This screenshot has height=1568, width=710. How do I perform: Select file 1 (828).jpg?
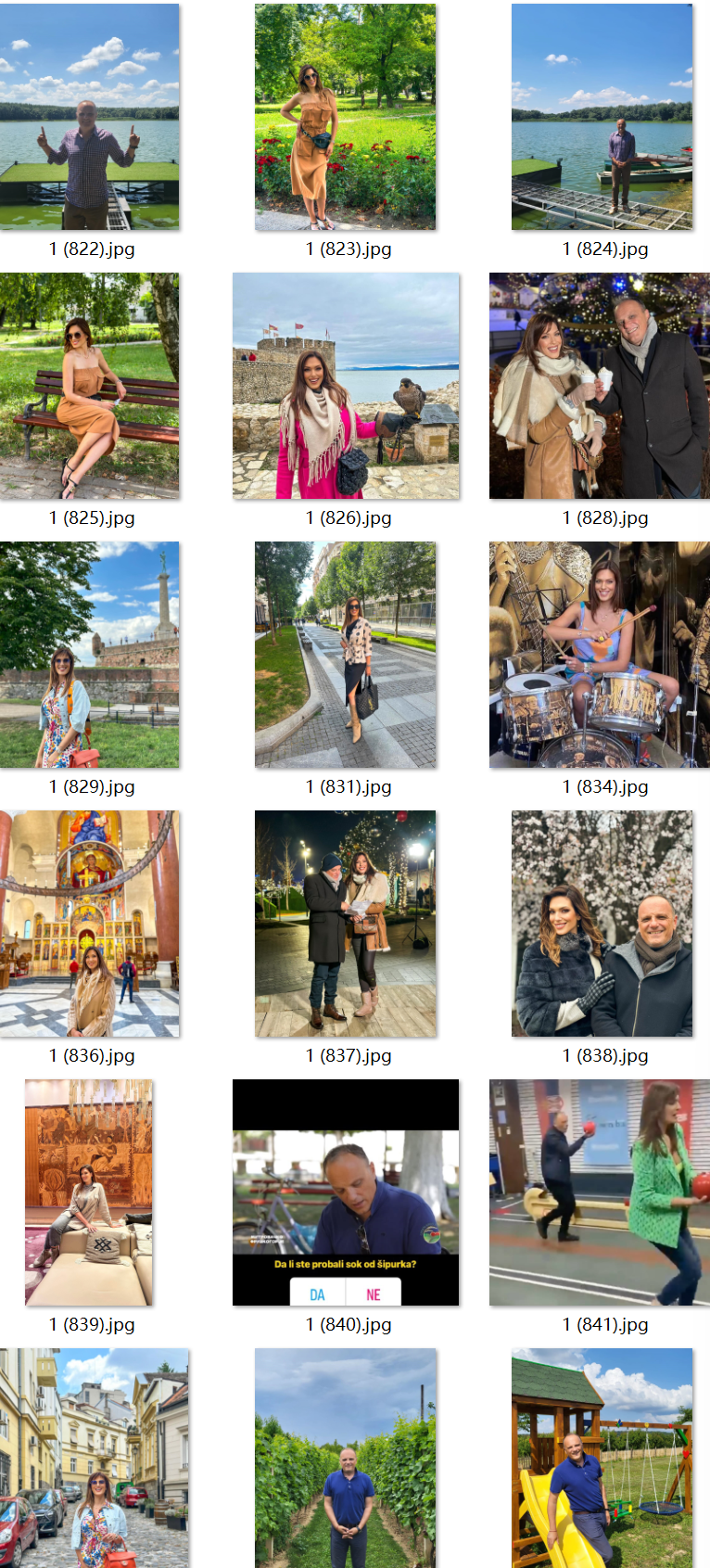600,386
